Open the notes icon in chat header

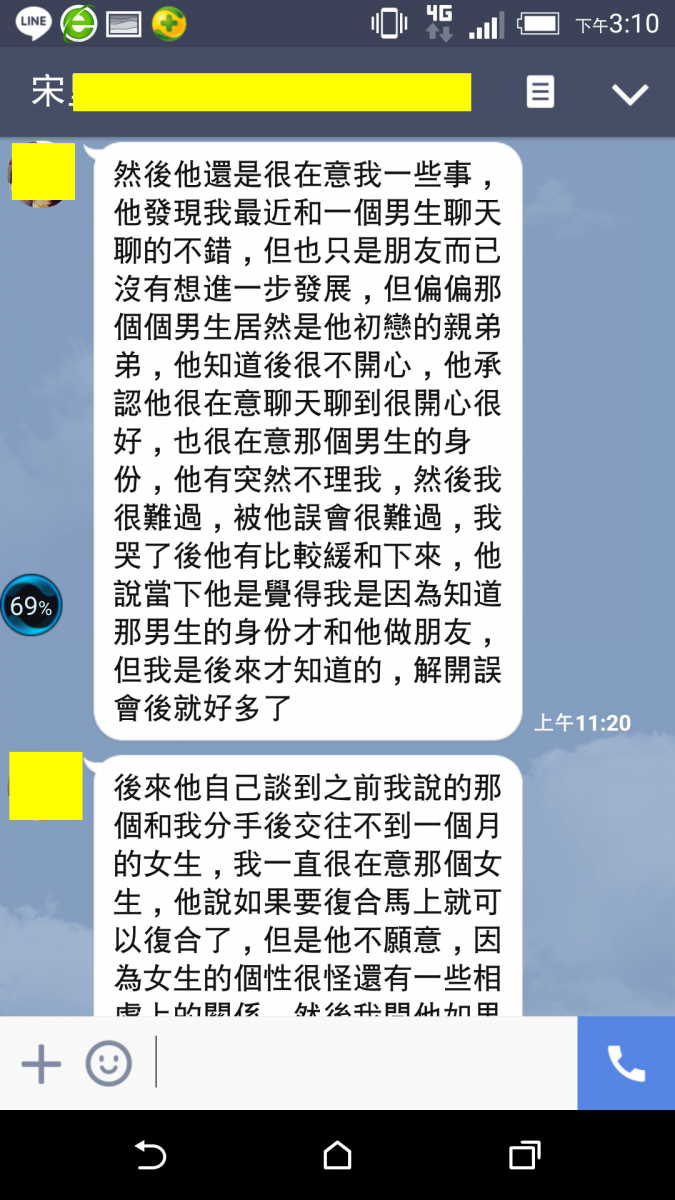tap(540, 93)
